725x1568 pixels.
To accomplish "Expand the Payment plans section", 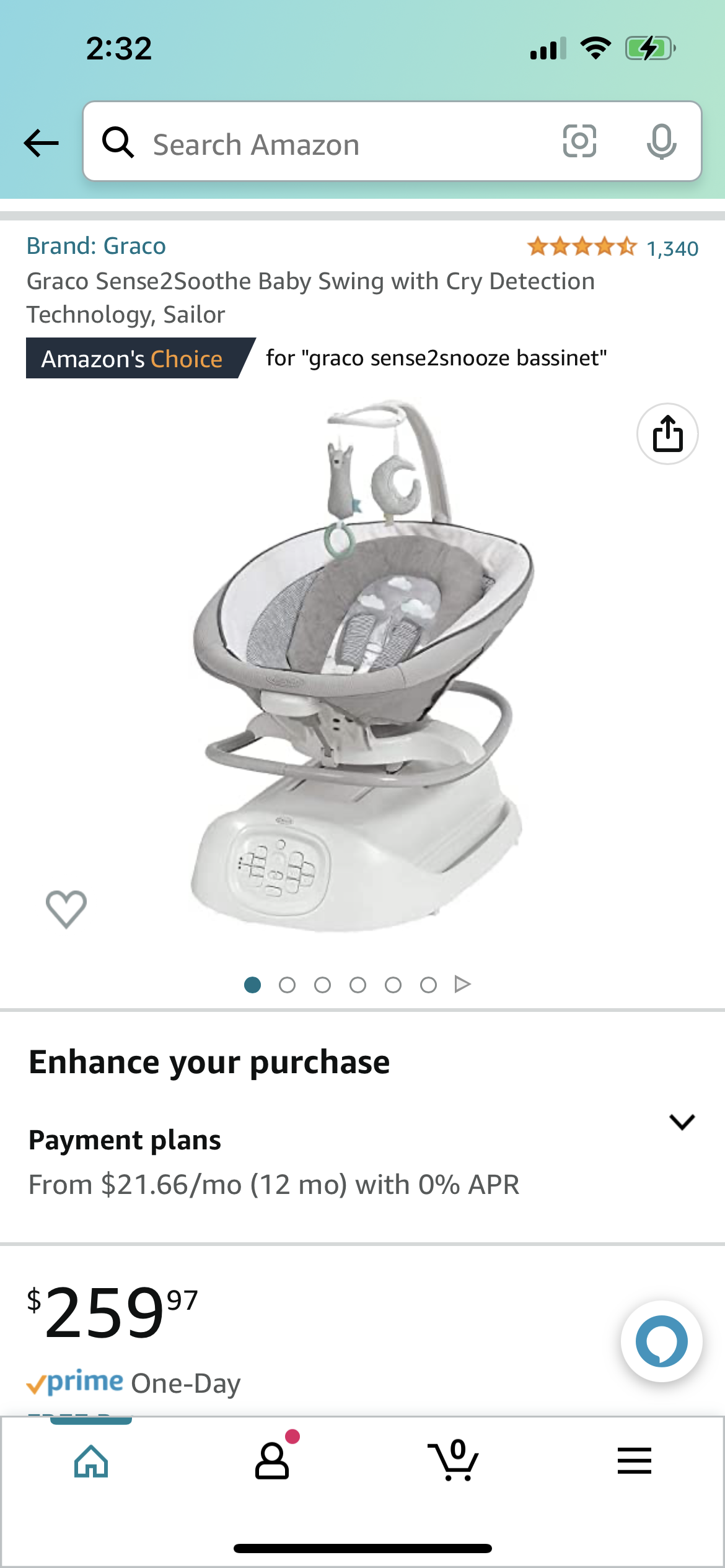I will click(x=682, y=1122).
